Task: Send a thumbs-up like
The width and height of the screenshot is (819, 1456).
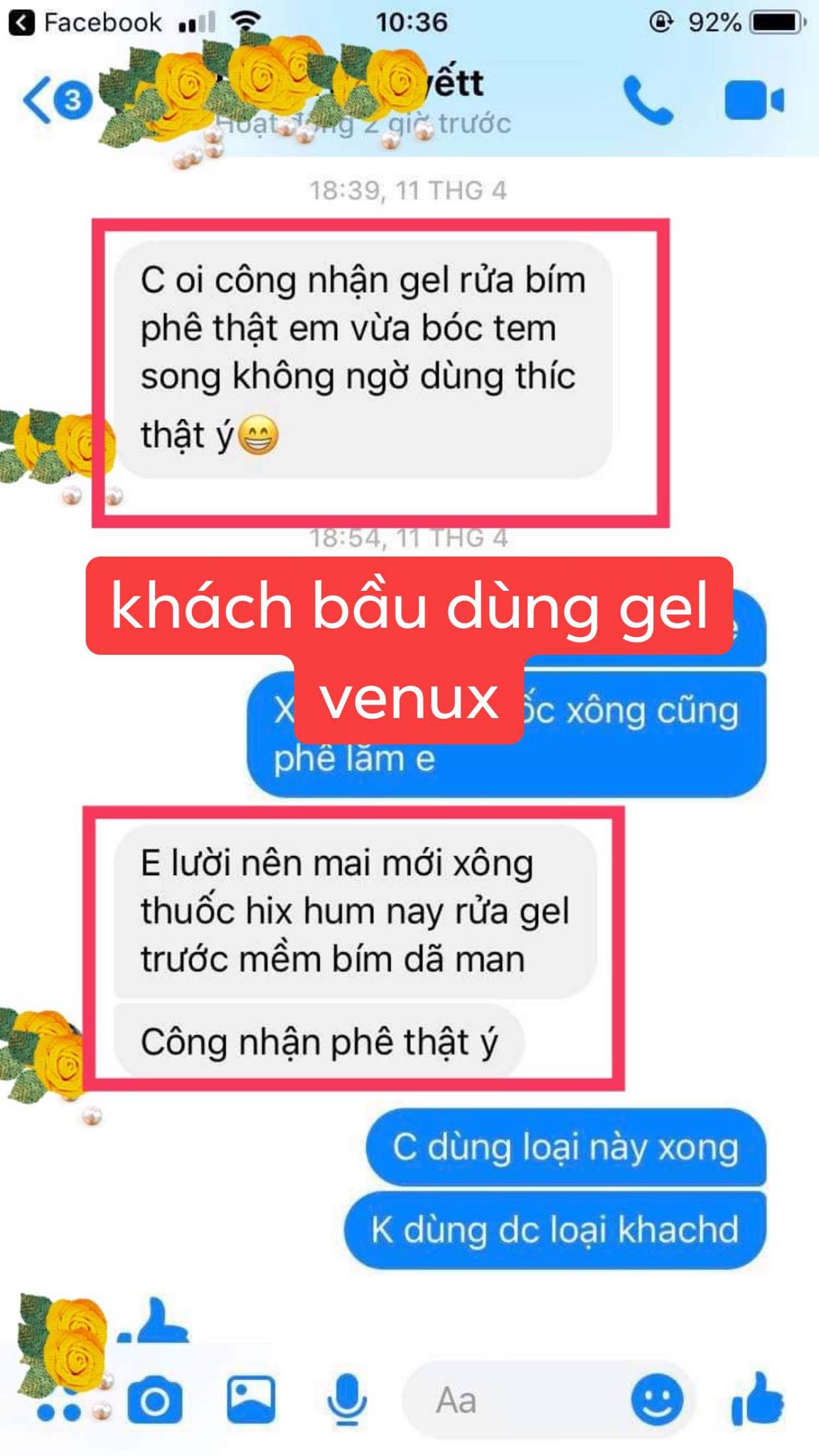Action: [x=758, y=1399]
